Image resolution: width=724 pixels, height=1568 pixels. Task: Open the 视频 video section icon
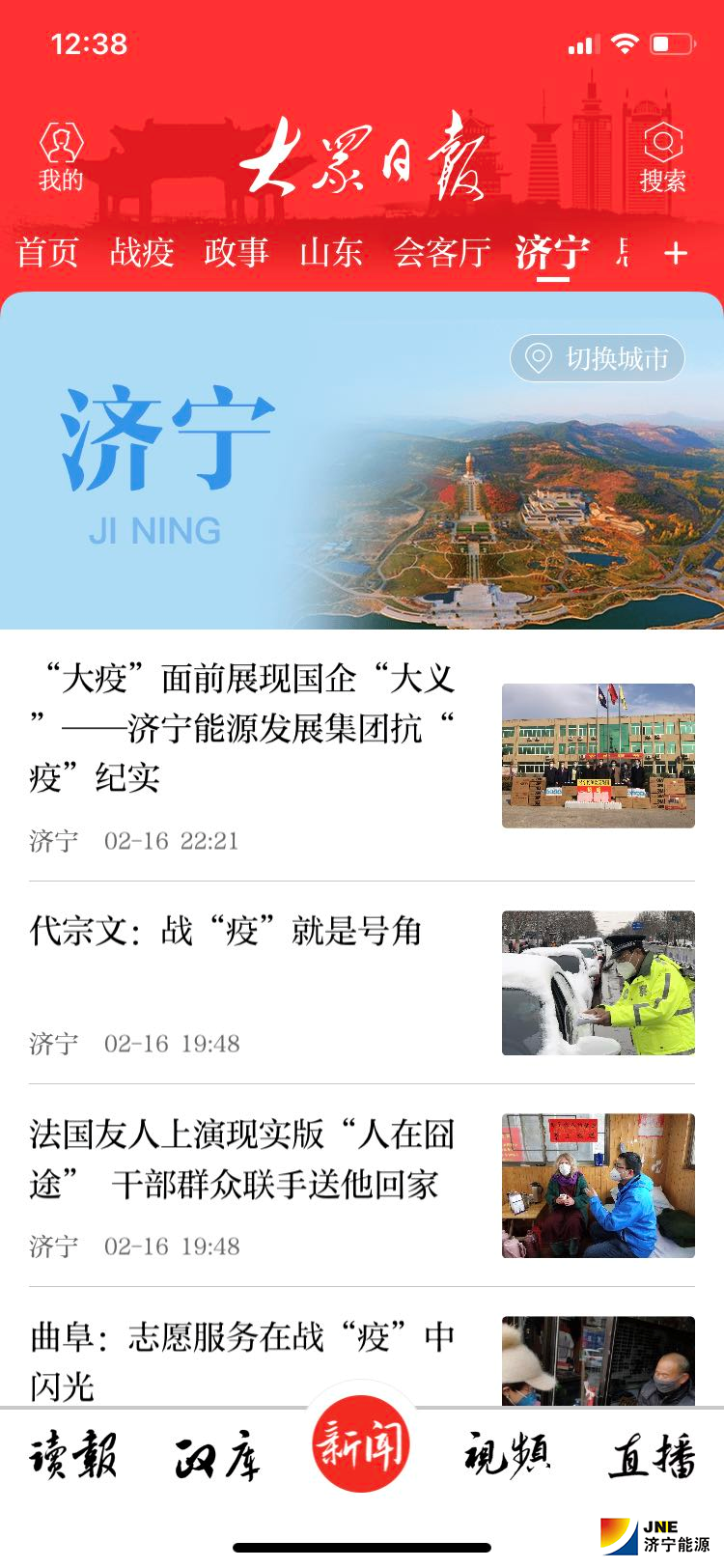click(x=506, y=1454)
